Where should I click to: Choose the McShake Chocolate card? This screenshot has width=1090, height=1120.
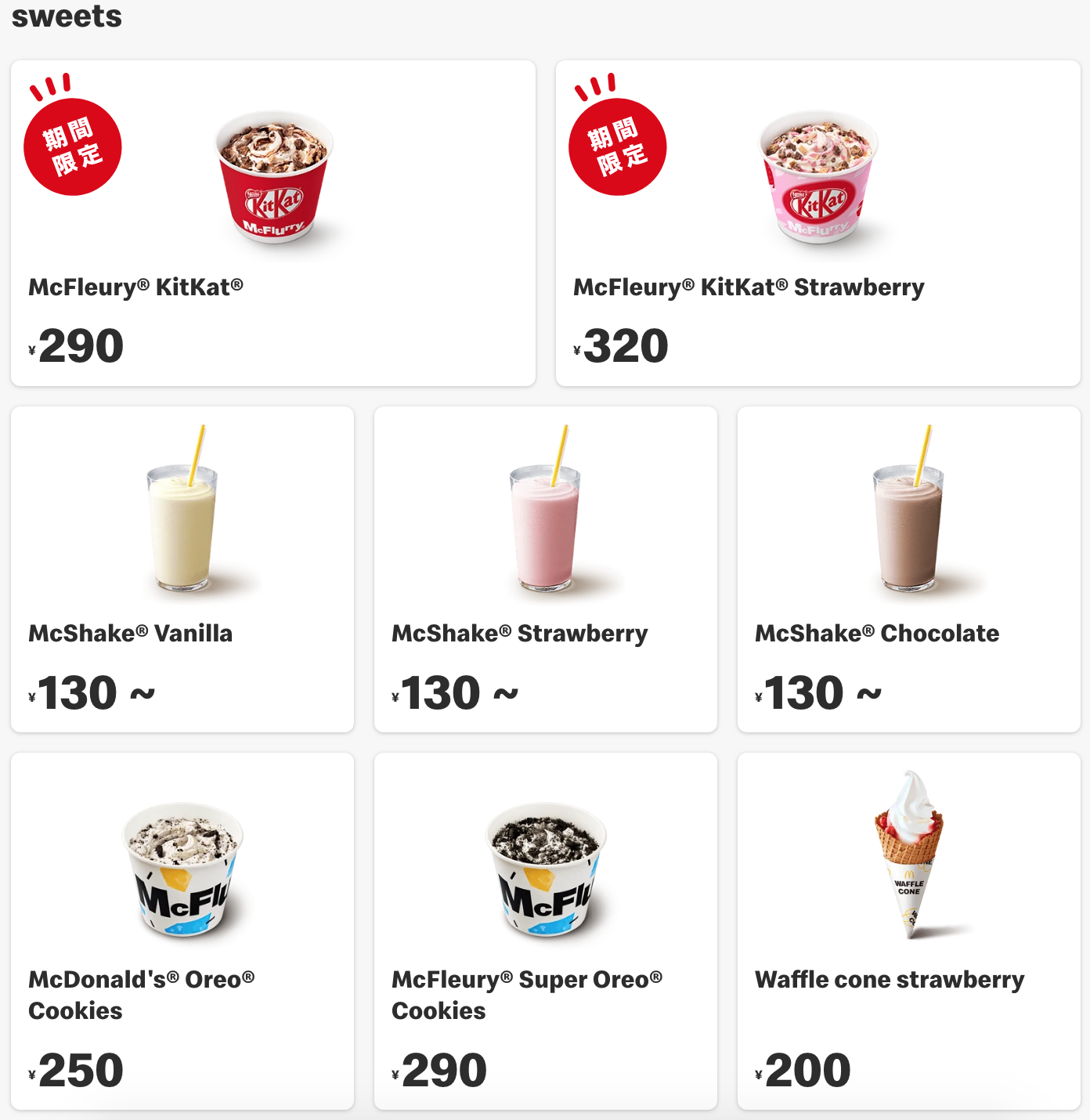tap(908, 569)
